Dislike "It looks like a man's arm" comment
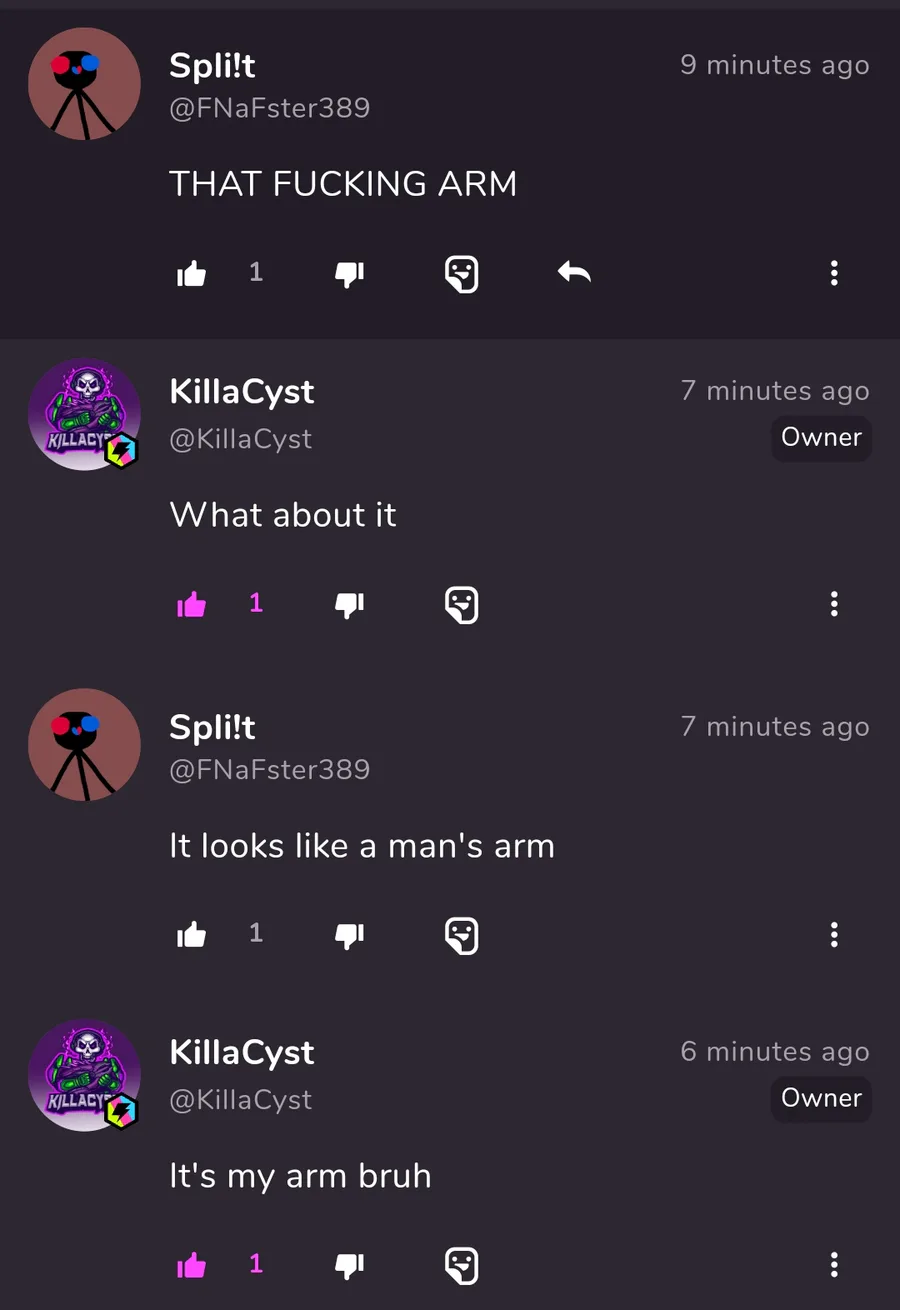Image resolution: width=900 pixels, height=1310 pixels. pos(349,937)
